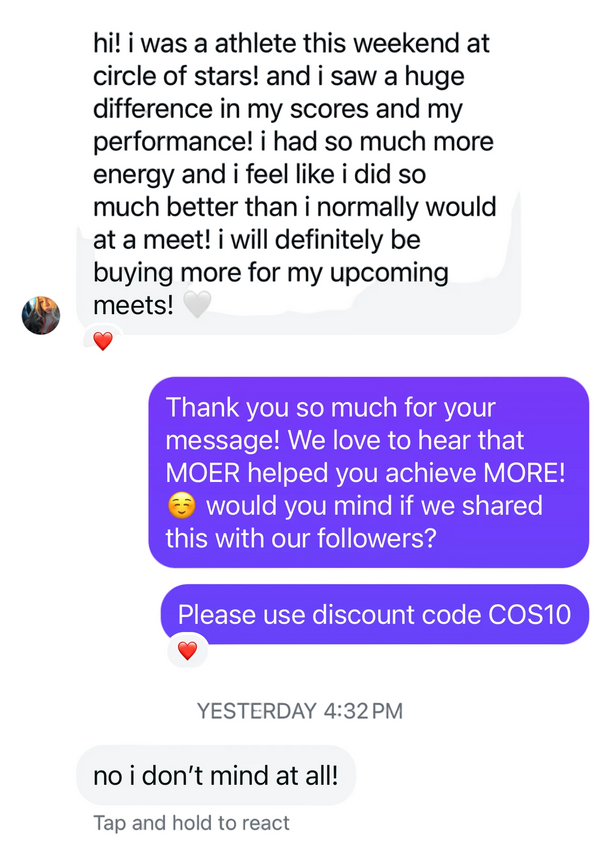600x853 pixels.
Task: Open the sender's profile picture
Action: pyautogui.click(x=41, y=315)
